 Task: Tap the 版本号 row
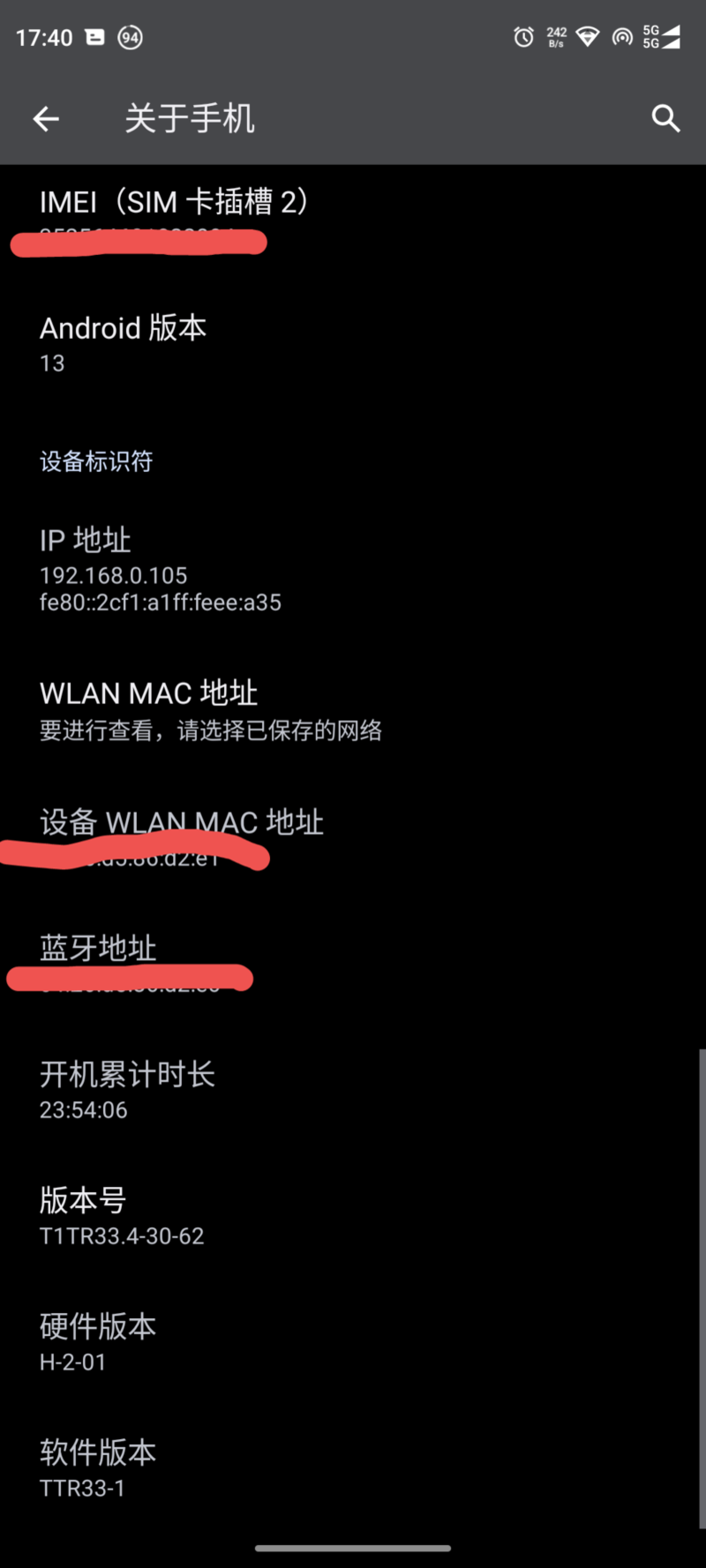point(353,1217)
